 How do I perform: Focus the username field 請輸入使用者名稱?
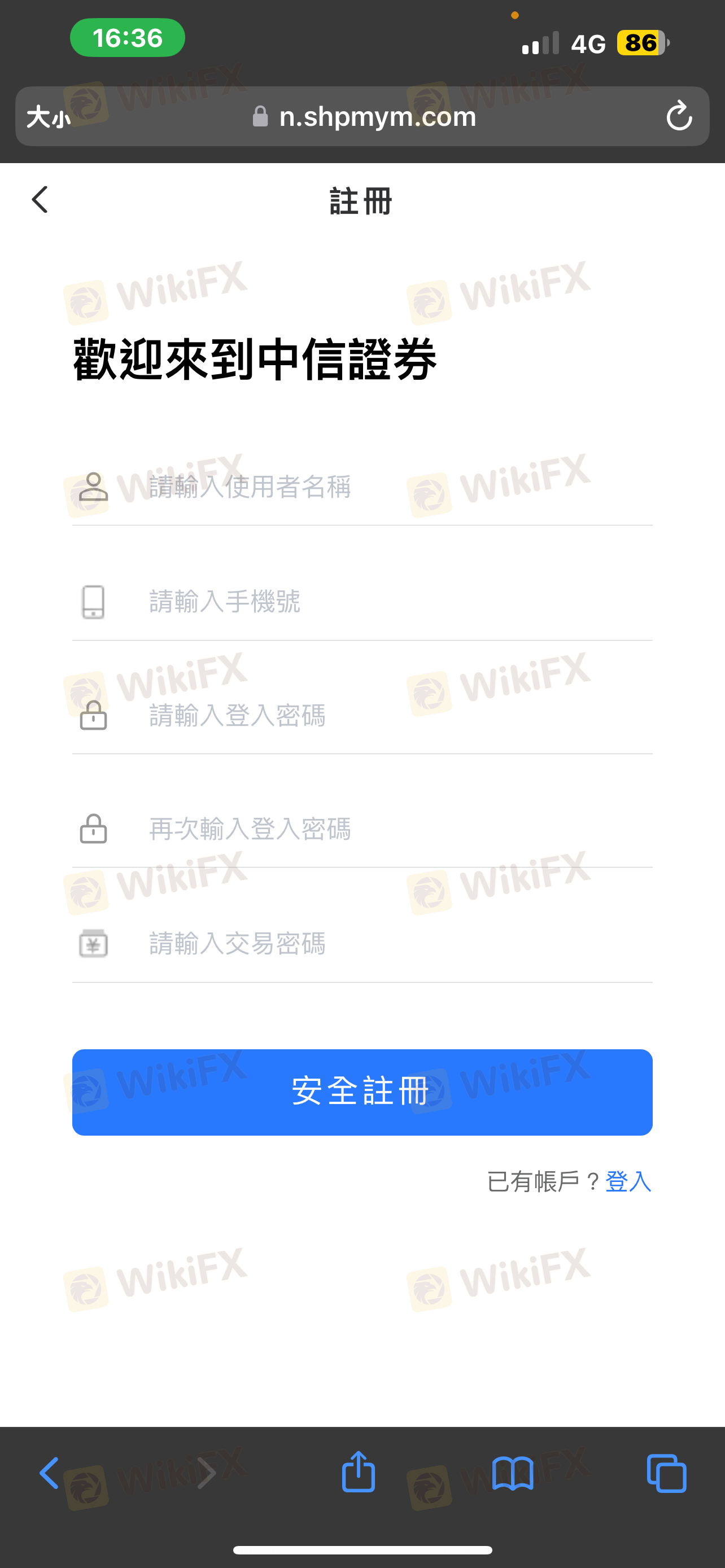[362, 487]
